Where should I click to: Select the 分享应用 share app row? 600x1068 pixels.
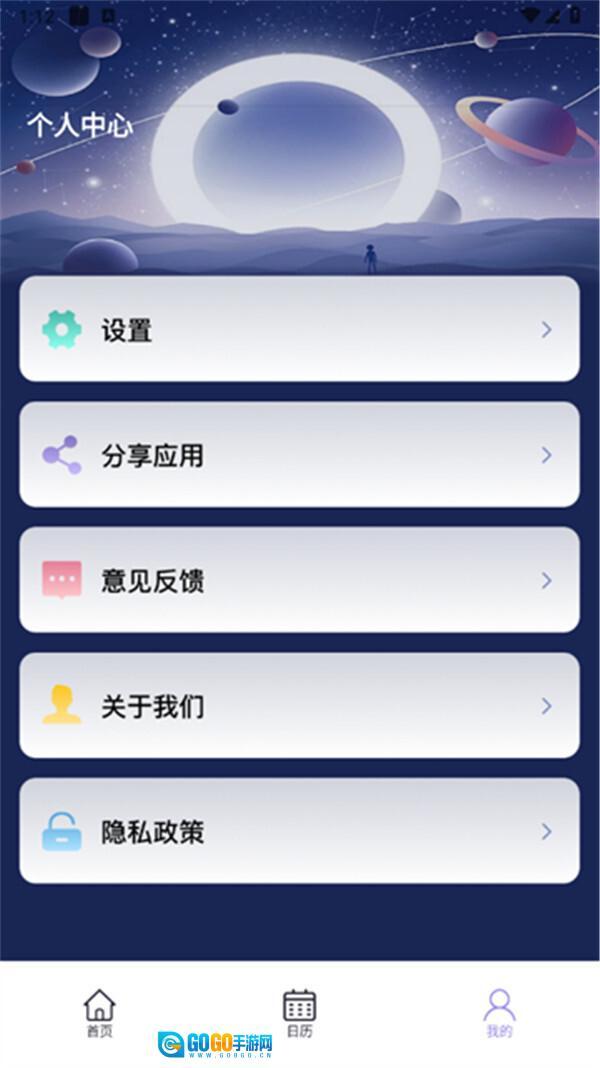299,455
